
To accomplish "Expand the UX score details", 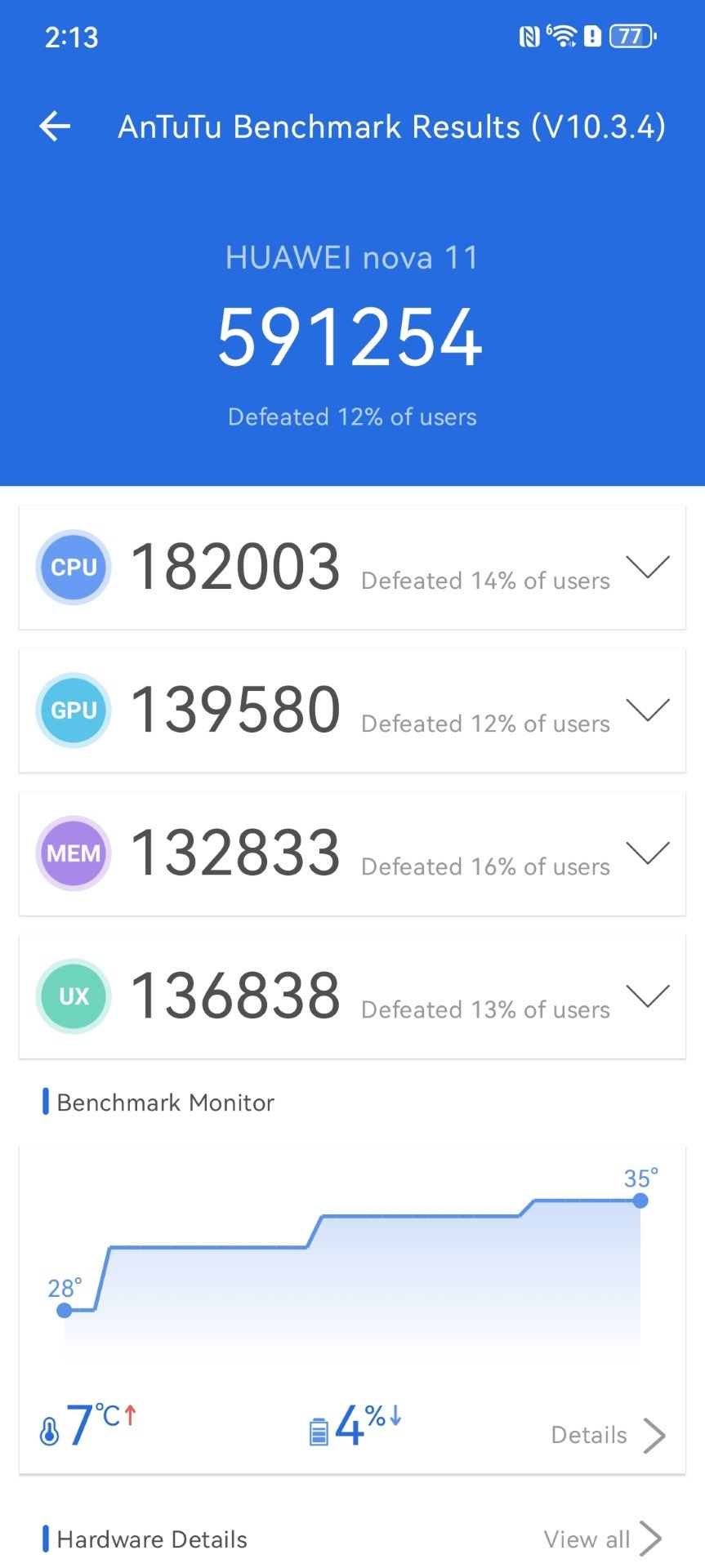I will click(x=647, y=996).
